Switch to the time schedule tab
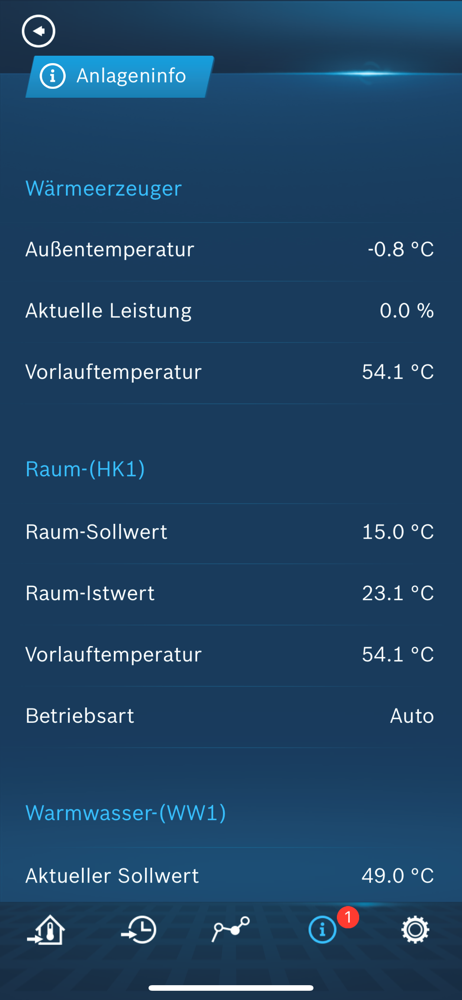This screenshot has height=1000, width=462. pyautogui.click(x=138, y=930)
